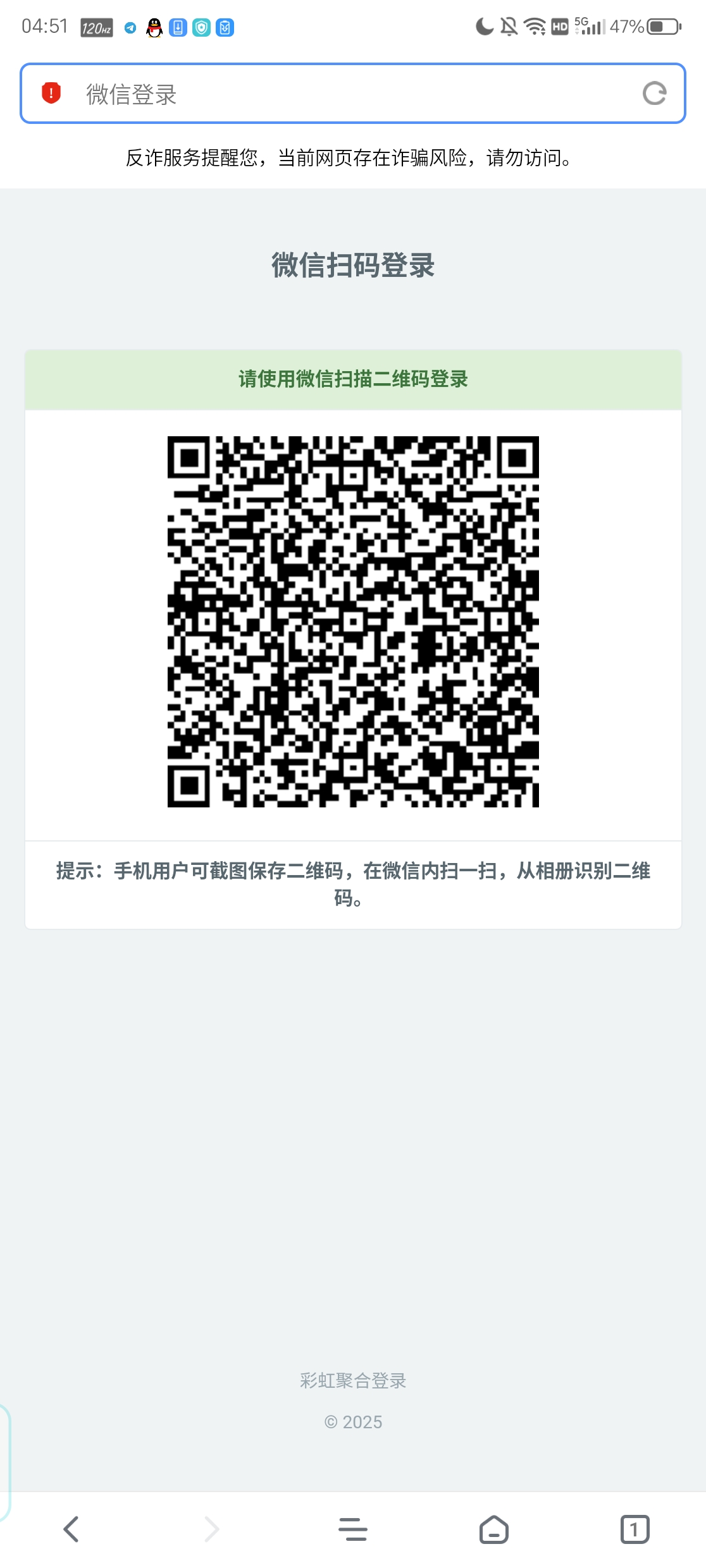Go back to the previous page

[x=71, y=1529]
